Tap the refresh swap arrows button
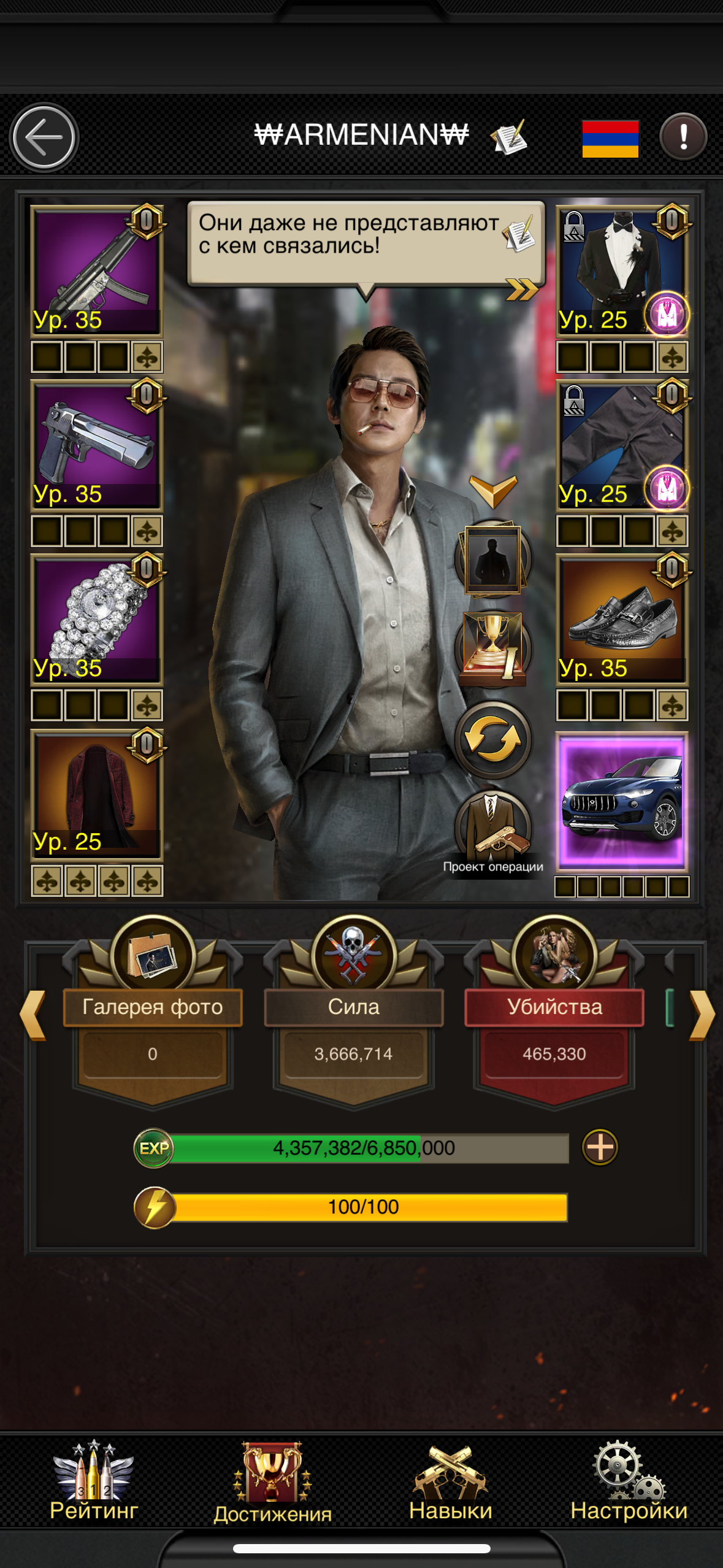Viewport: 723px width, 1568px height. coord(492,739)
